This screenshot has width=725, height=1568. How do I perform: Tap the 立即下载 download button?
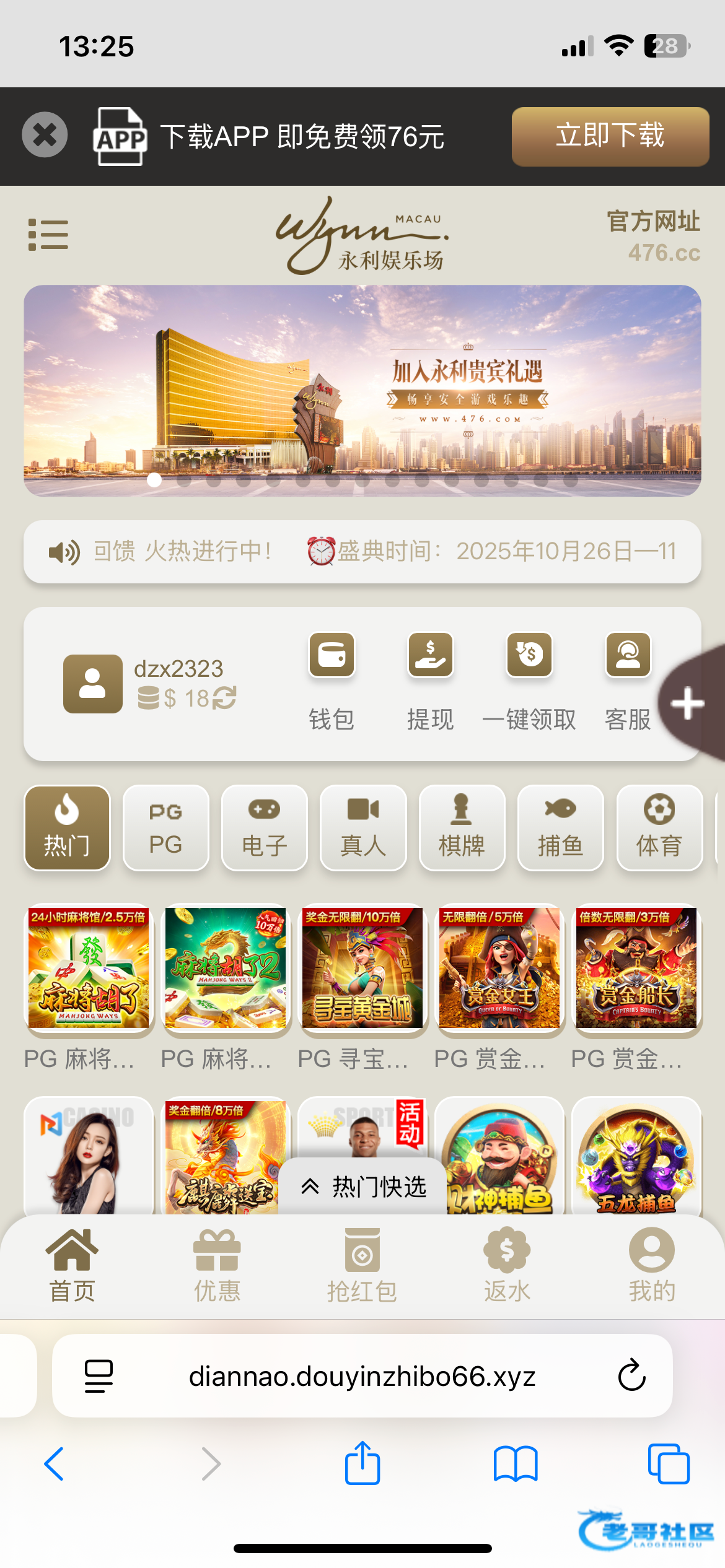click(x=610, y=136)
